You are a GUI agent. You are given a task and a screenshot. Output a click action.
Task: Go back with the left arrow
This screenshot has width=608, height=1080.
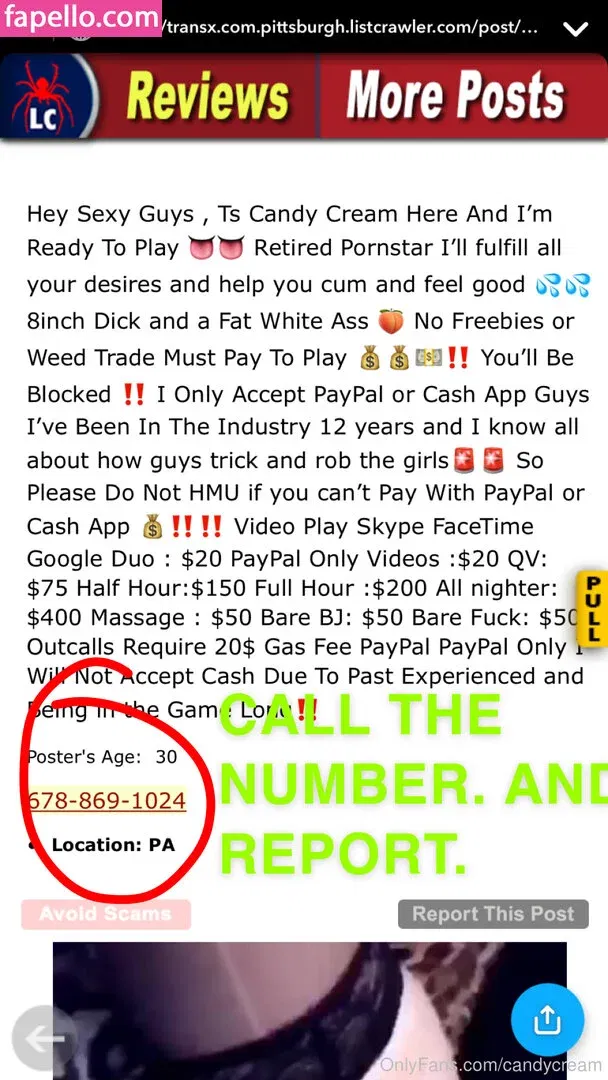[43, 1040]
